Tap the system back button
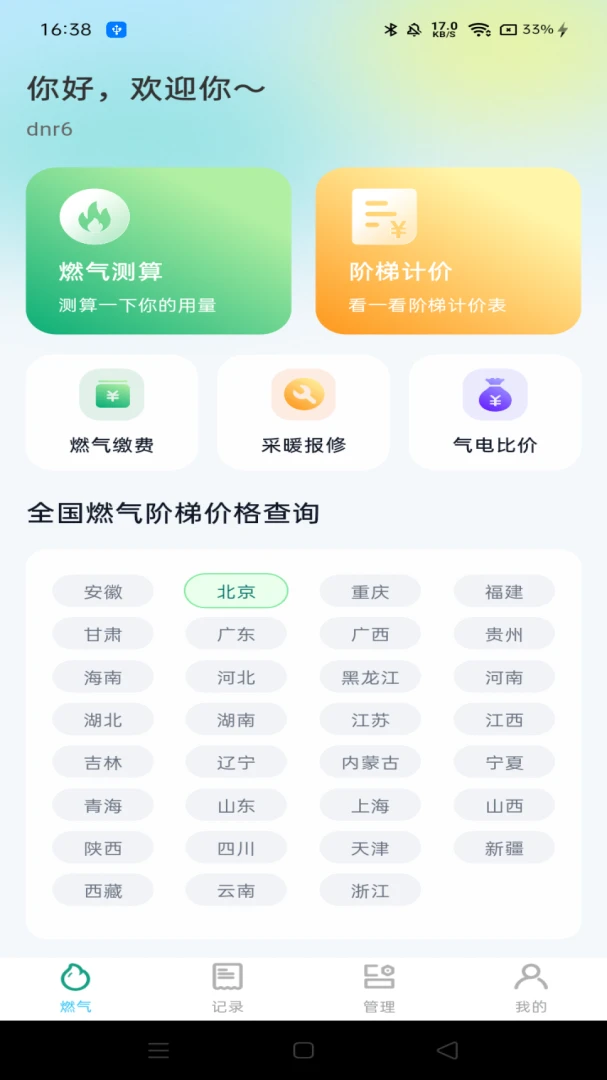607x1080 pixels. coord(447,1050)
